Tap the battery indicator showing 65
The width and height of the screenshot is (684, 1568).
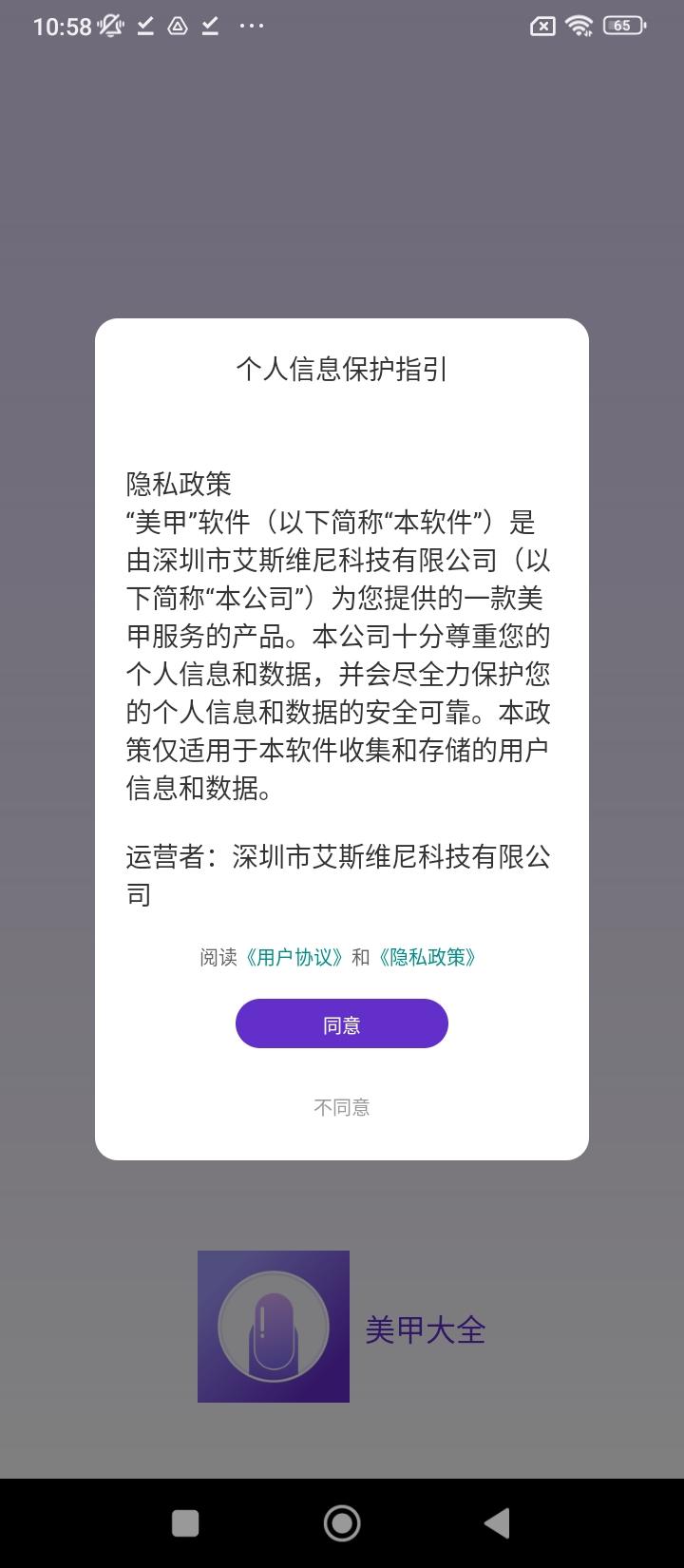coord(621,26)
